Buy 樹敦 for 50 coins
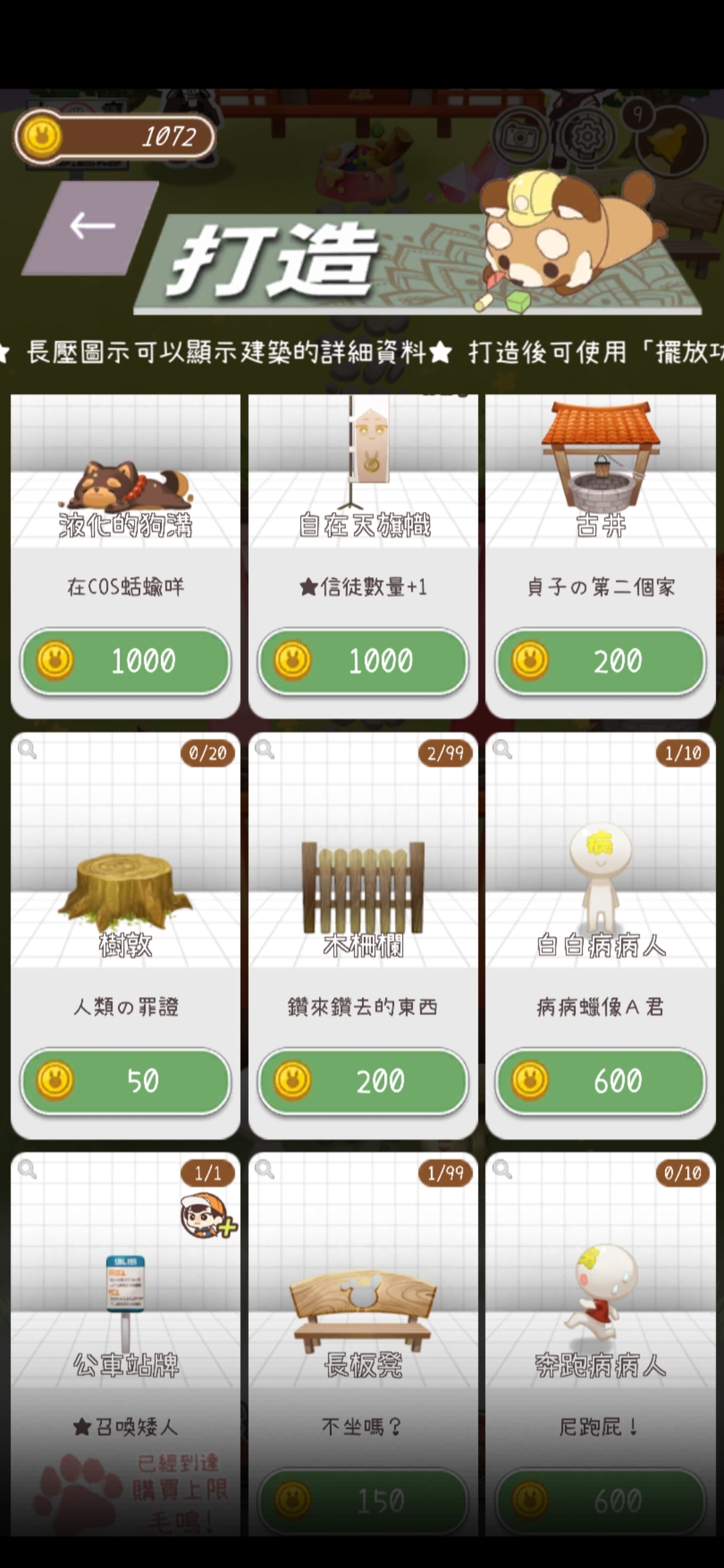The height and width of the screenshot is (1568, 724). tap(125, 1084)
